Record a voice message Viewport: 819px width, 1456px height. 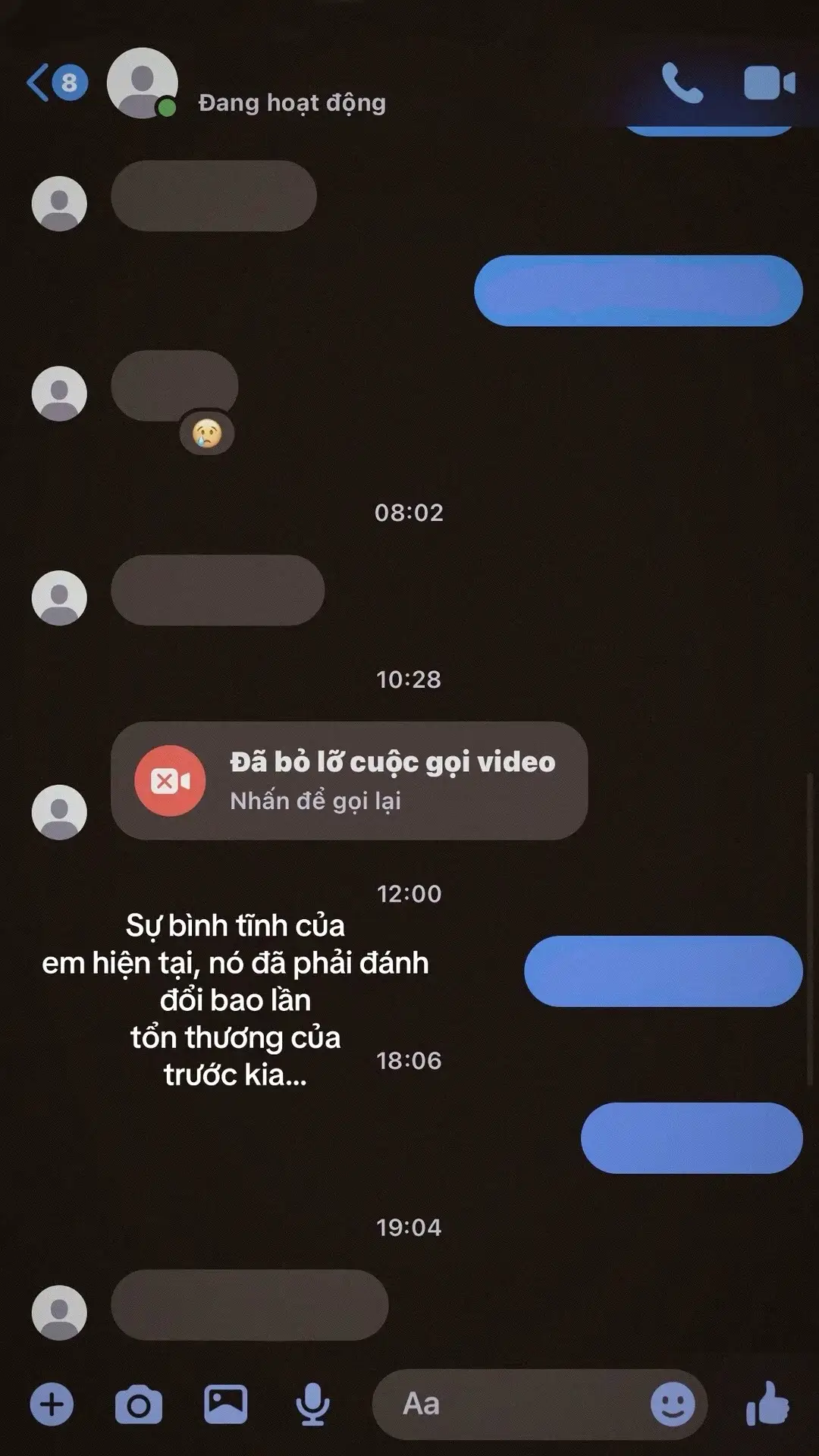(x=312, y=1404)
